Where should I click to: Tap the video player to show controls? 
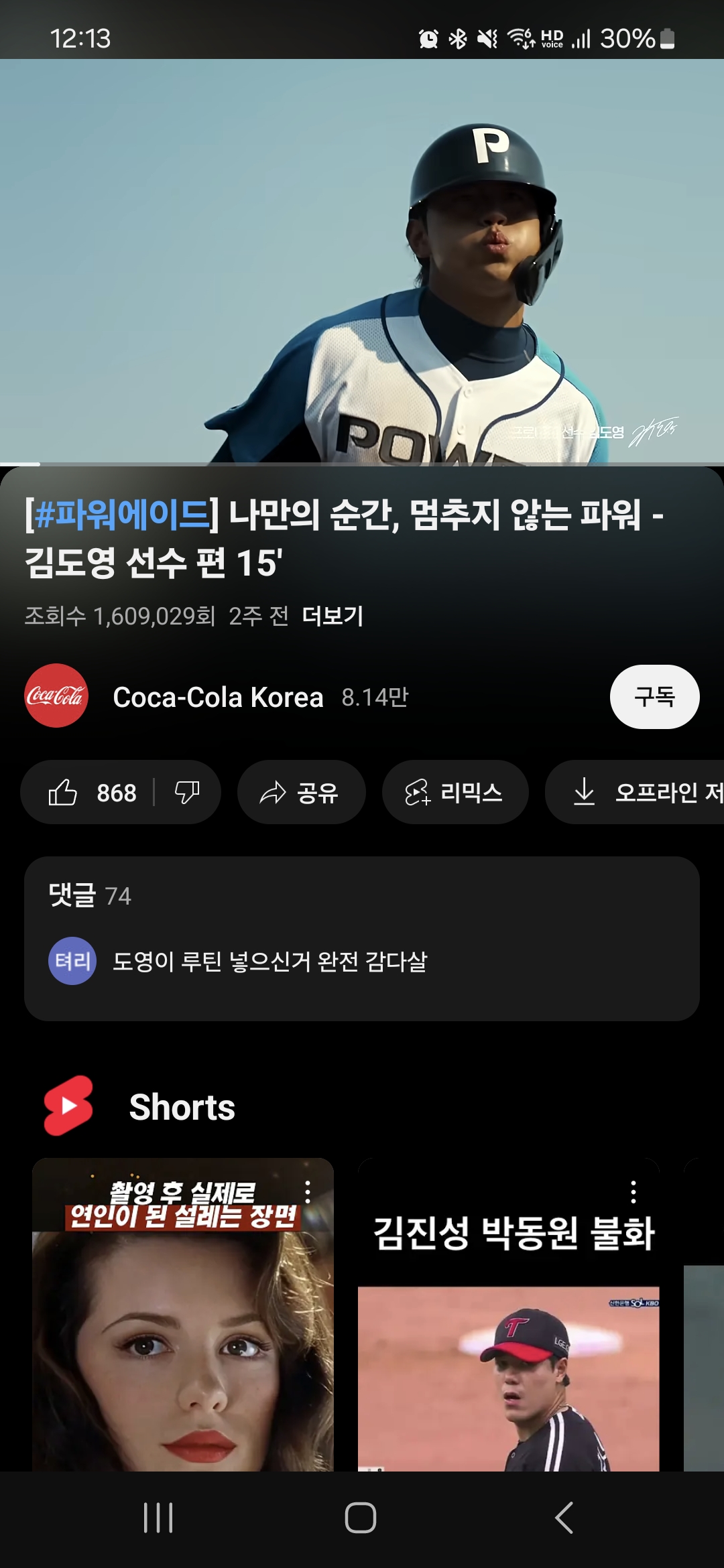point(362,261)
